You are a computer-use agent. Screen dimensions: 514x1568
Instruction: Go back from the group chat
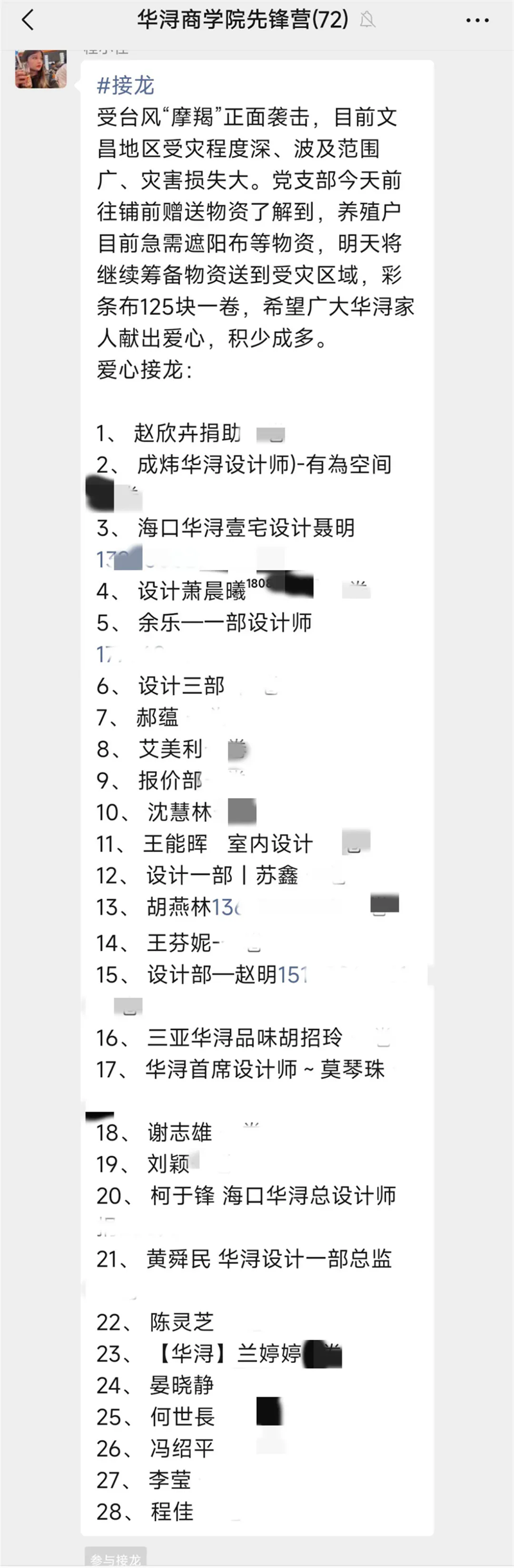coord(27,21)
